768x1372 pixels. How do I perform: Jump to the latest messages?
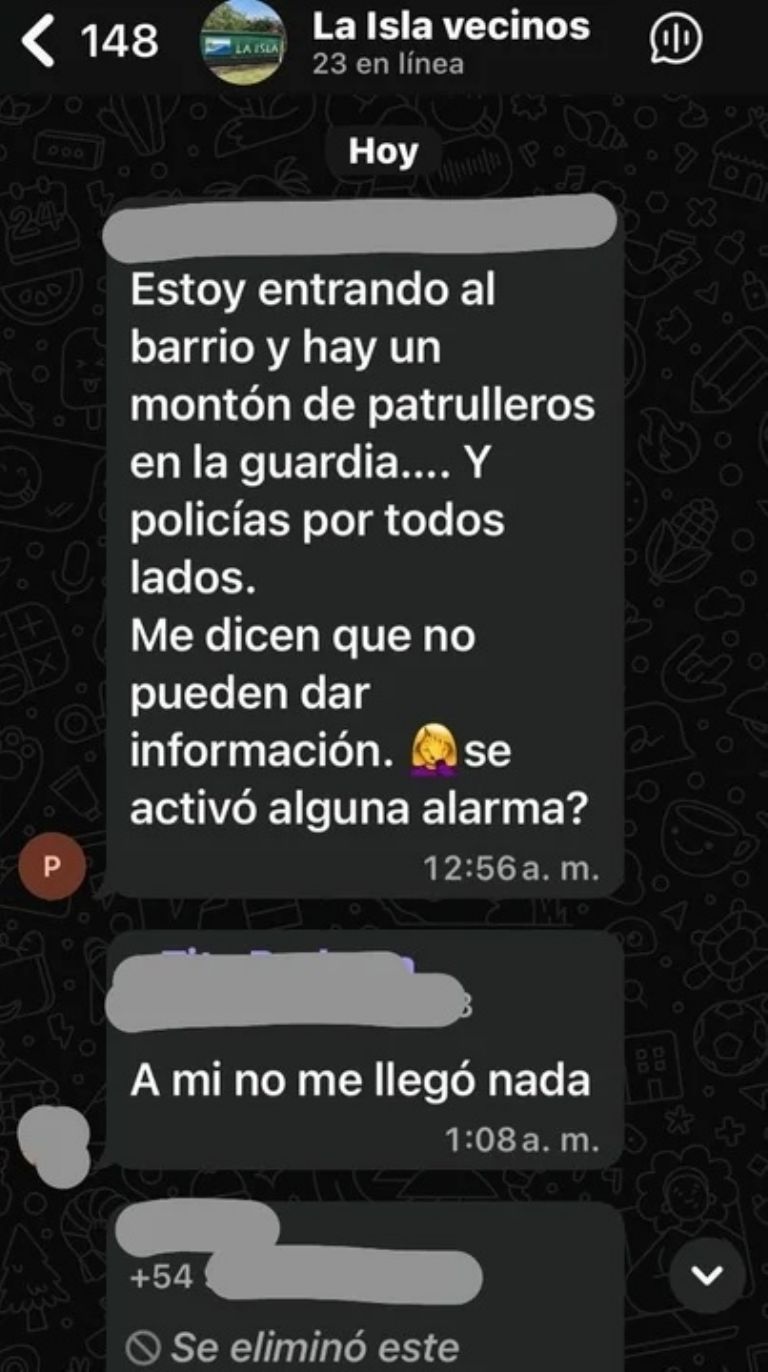707,1275
